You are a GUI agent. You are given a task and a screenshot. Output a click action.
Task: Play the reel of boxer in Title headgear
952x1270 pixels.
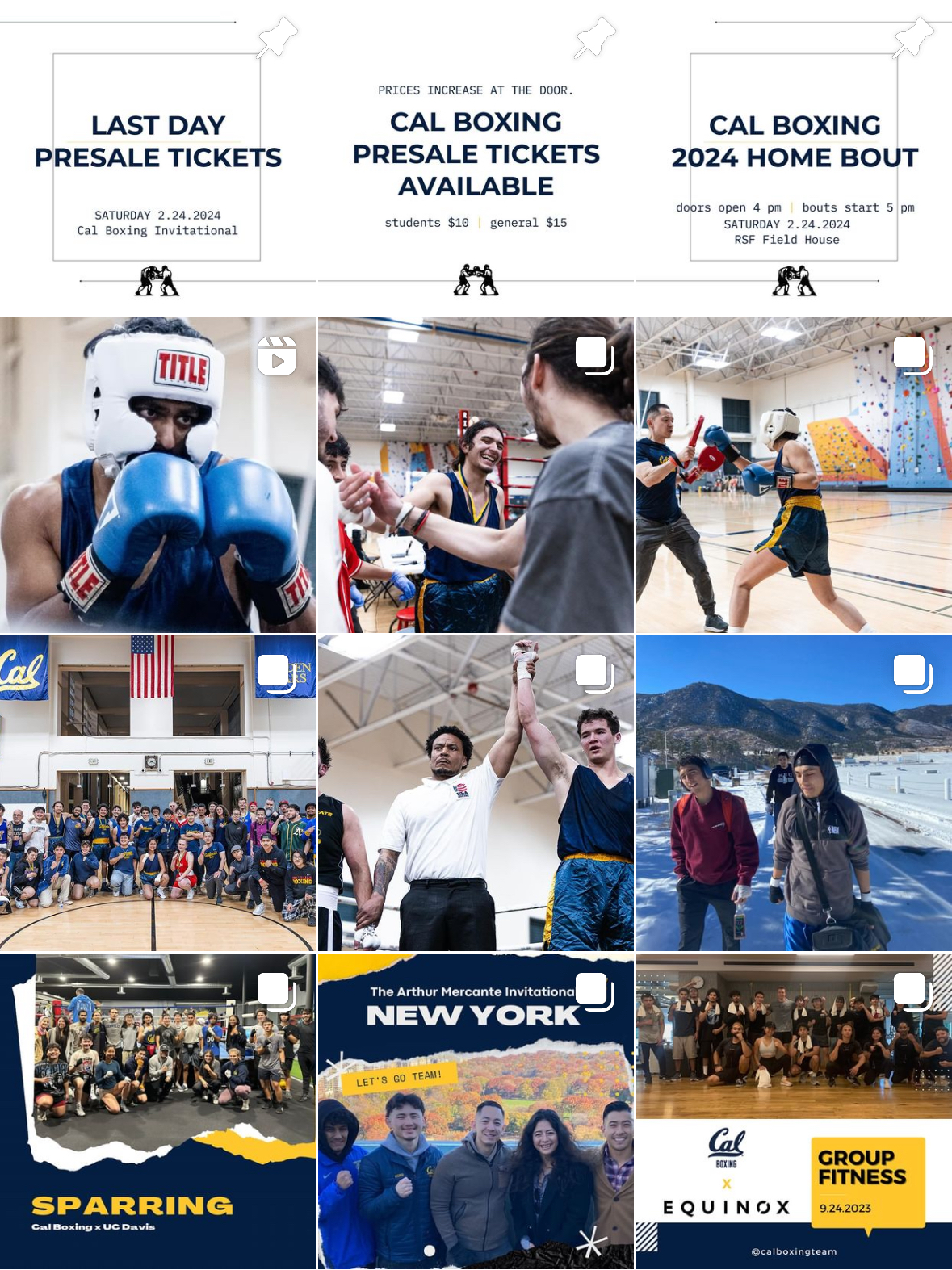[x=157, y=475]
